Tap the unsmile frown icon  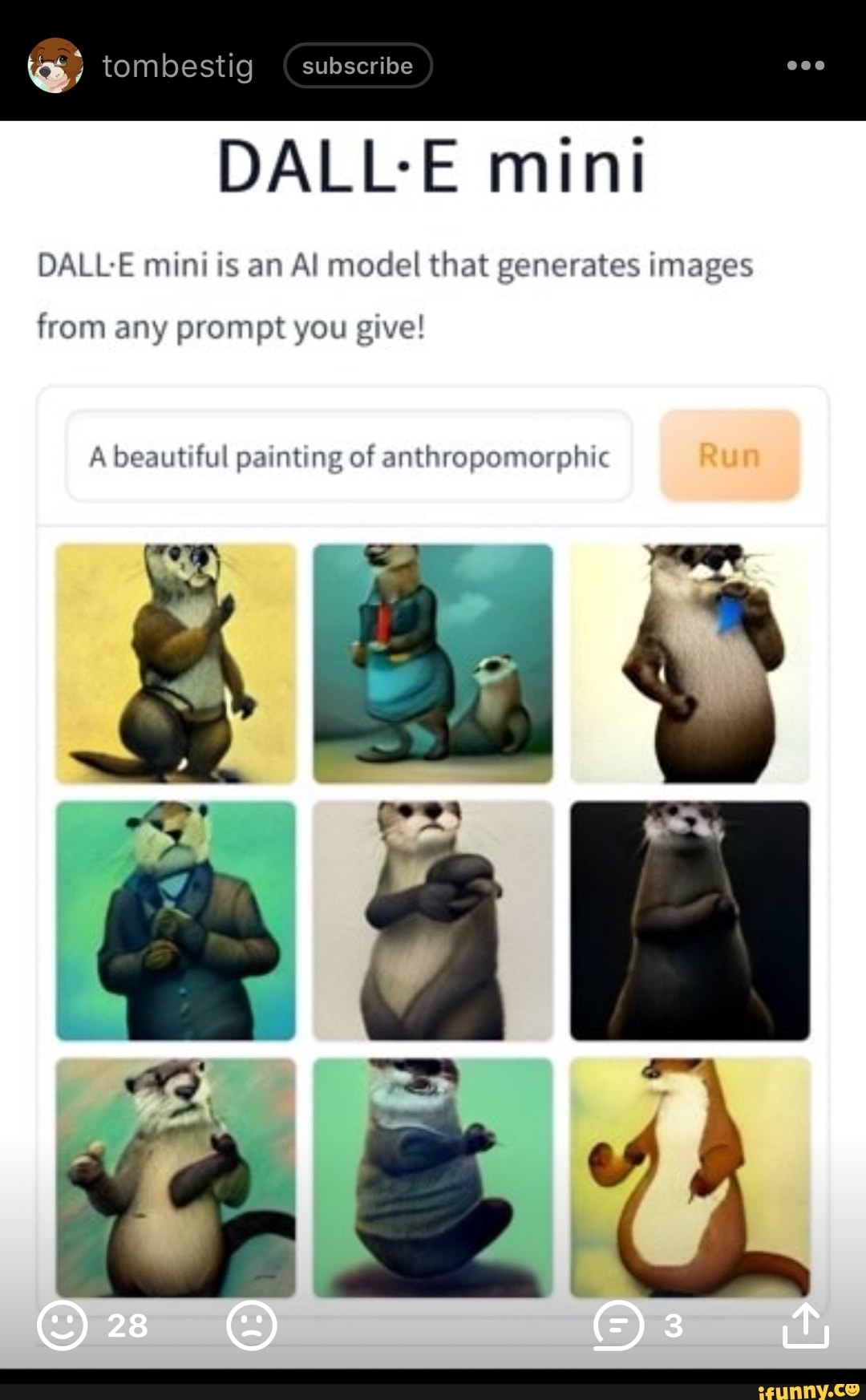click(252, 1325)
